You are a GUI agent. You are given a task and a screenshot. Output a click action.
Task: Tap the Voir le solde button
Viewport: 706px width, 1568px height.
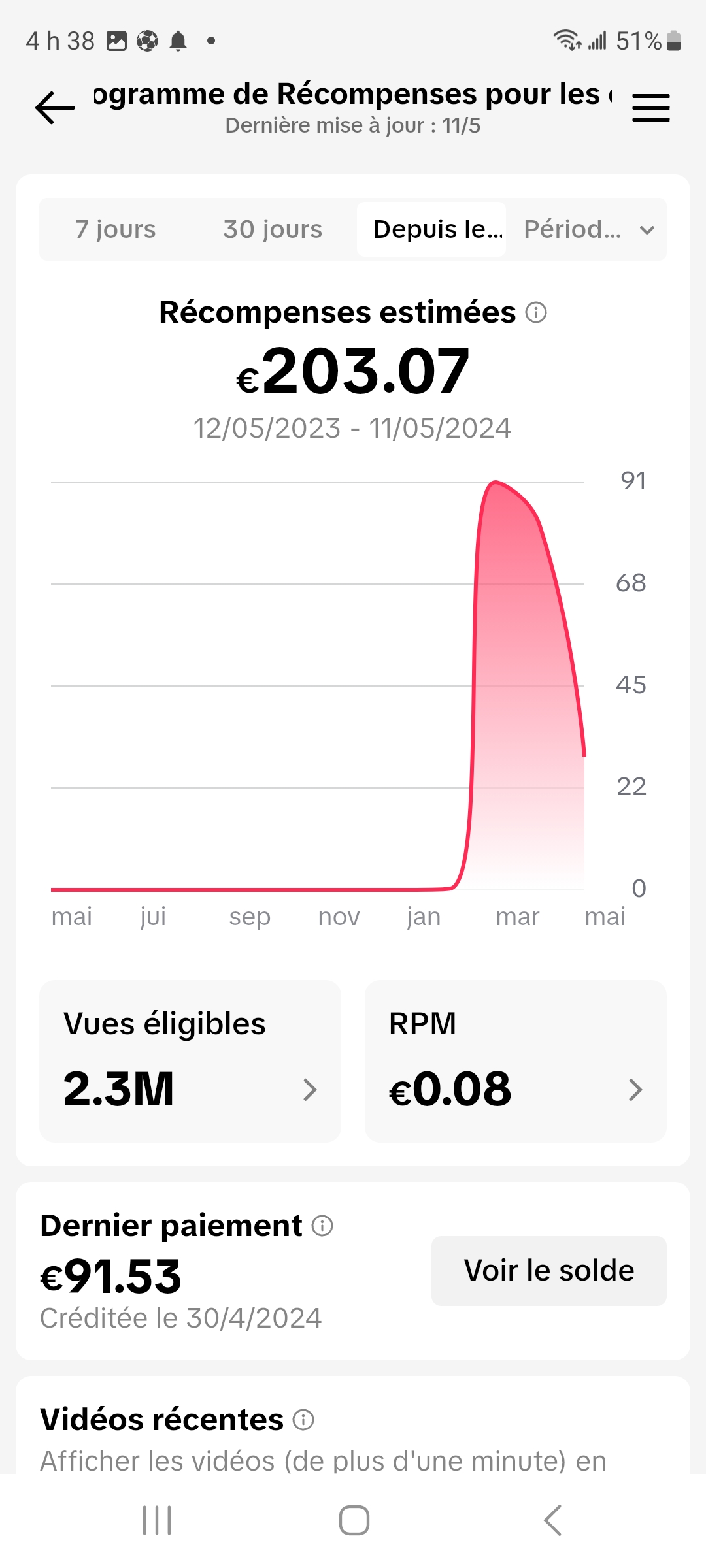coord(549,1271)
